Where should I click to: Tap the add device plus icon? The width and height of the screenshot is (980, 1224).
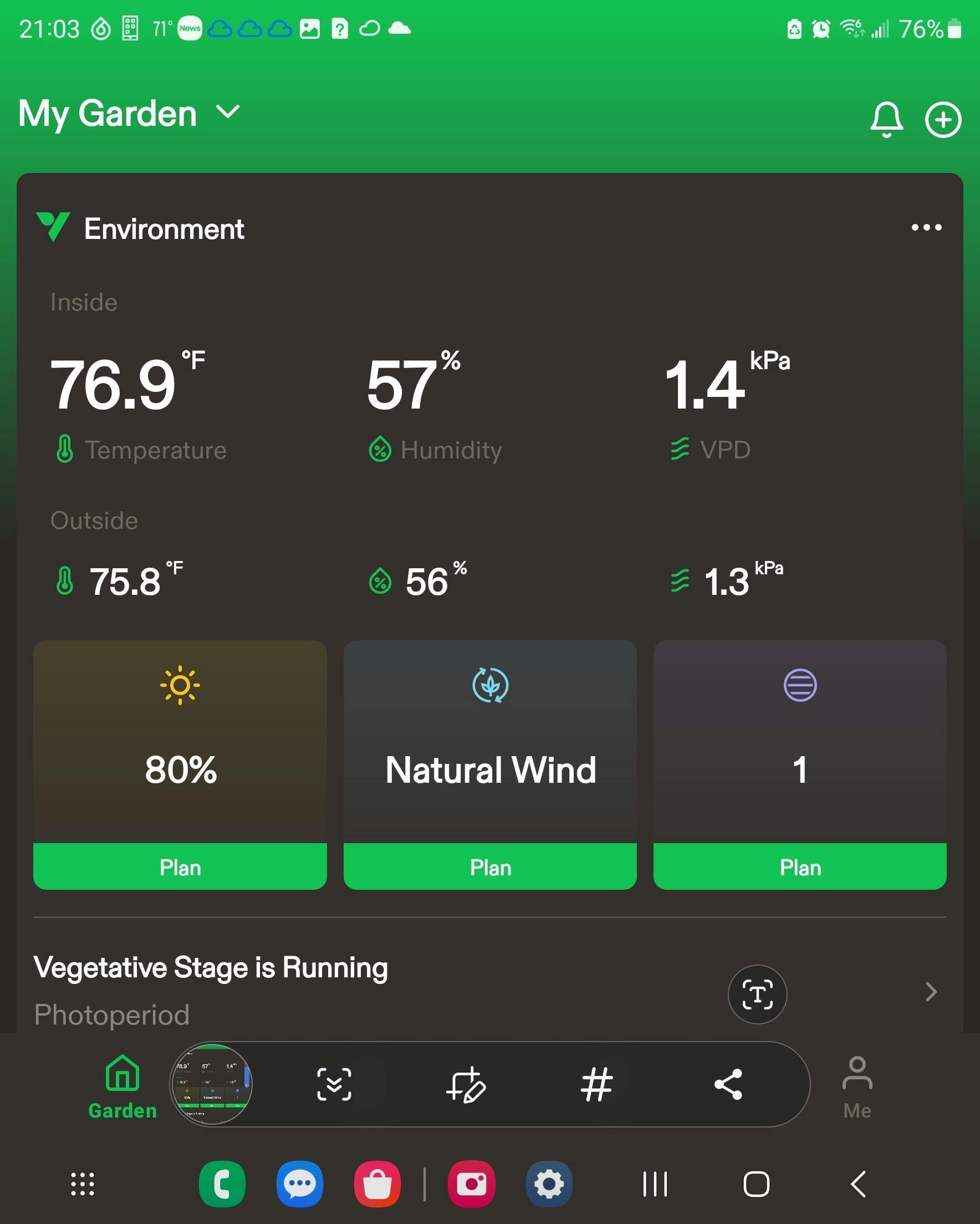942,120
